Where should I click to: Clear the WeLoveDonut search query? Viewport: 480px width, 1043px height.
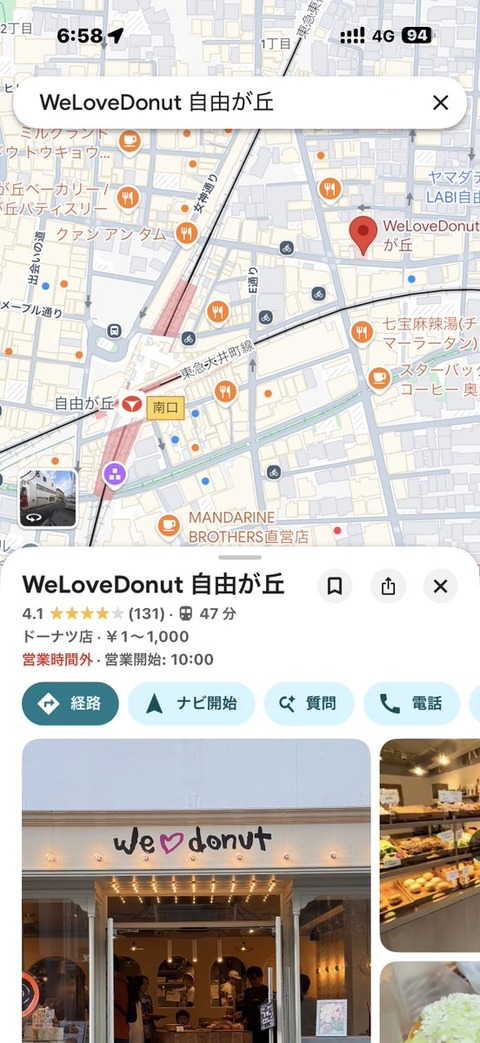(x=440, y=102)
